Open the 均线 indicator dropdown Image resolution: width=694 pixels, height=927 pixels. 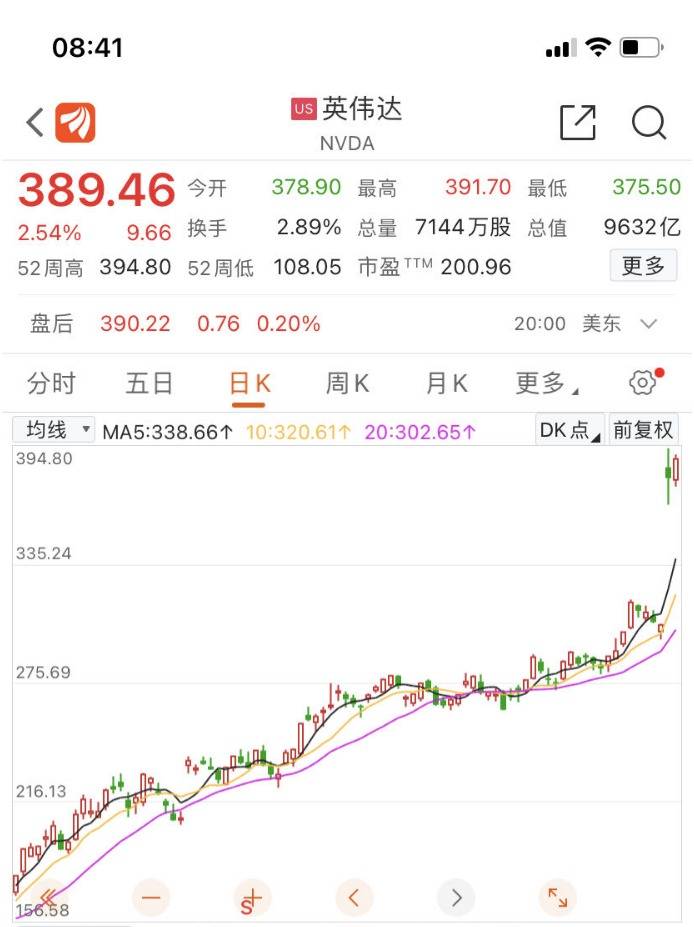click(x=54, y=431)
